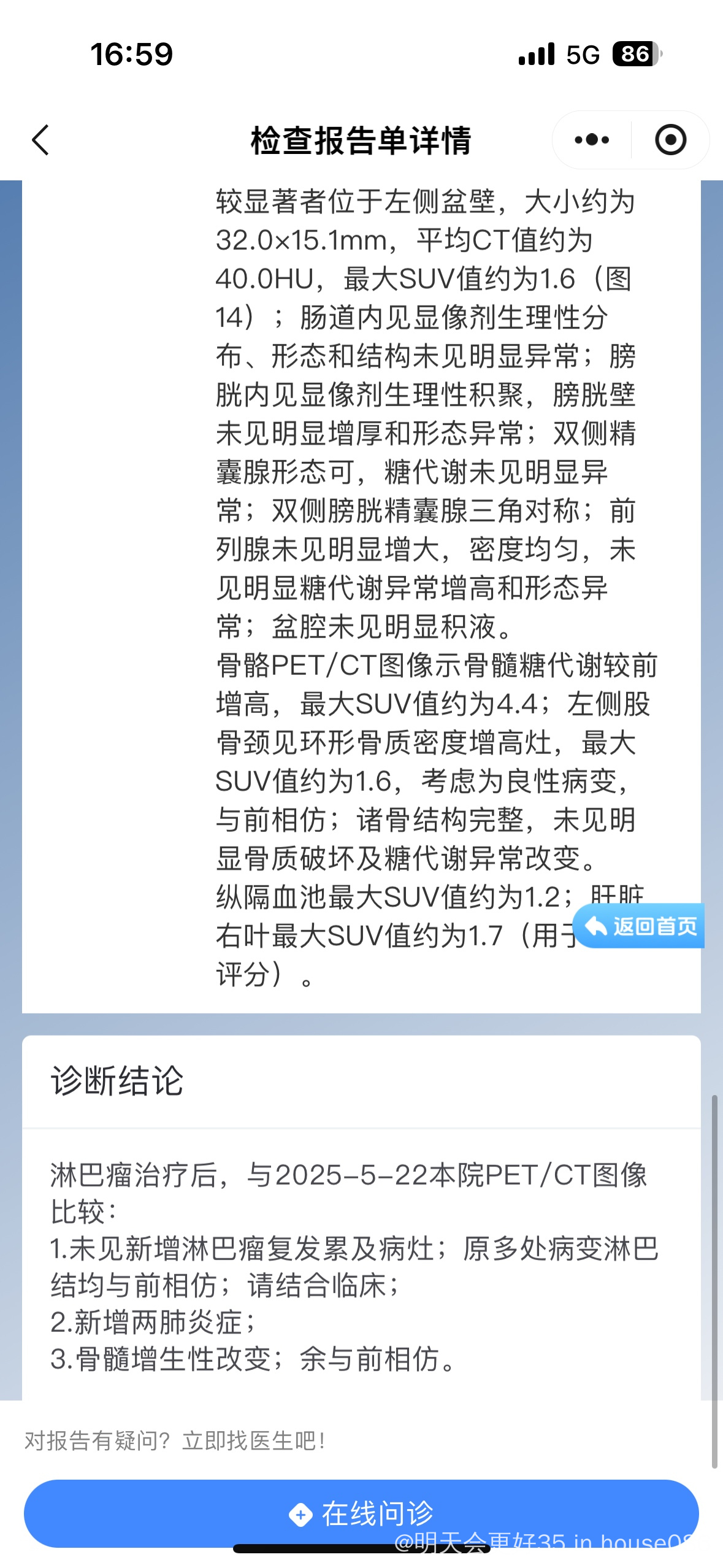Image resolution: width=723 pixels, height=1568 pixels.
Task: Tap the 返回首页 floating button
Action: (x=639, y=926)
